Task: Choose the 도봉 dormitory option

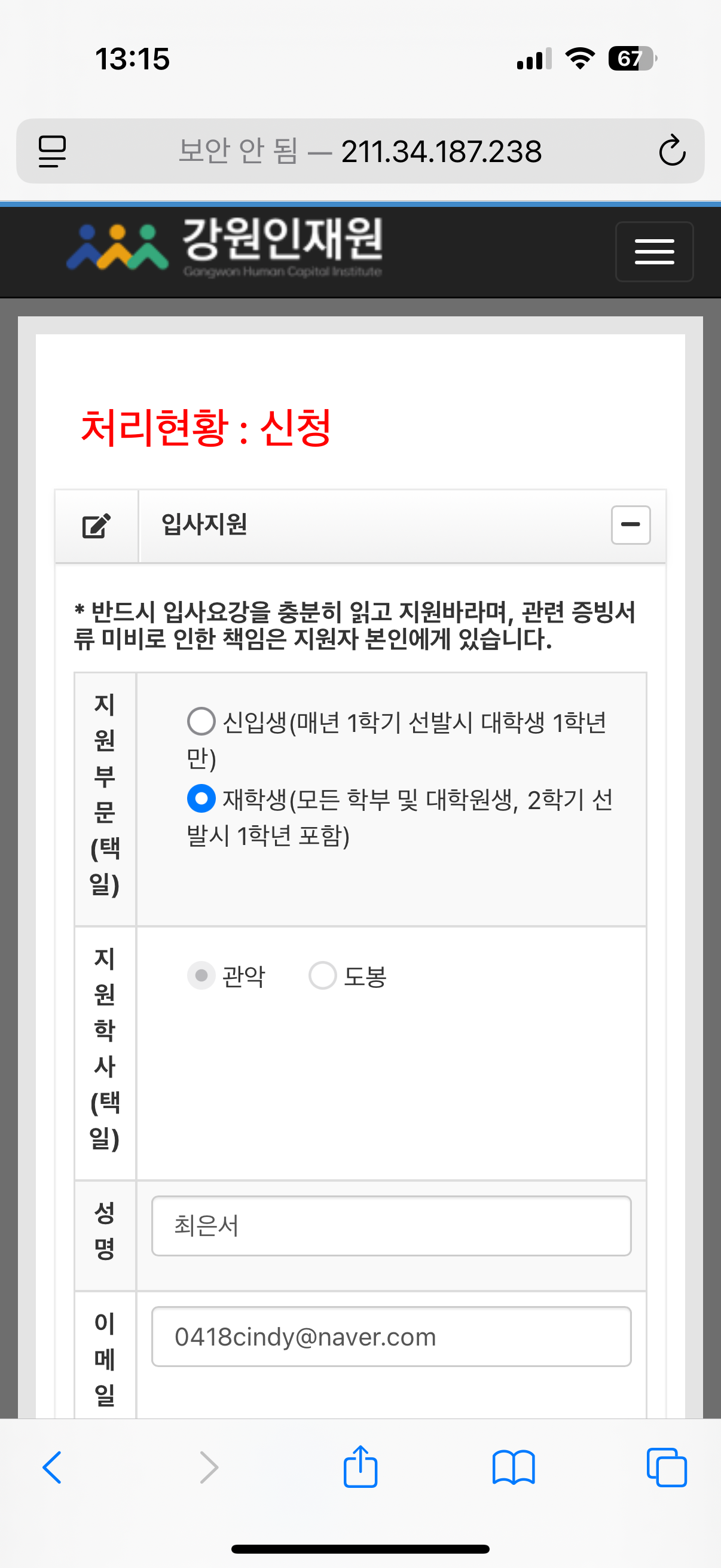Action: [x=322, y=975]
